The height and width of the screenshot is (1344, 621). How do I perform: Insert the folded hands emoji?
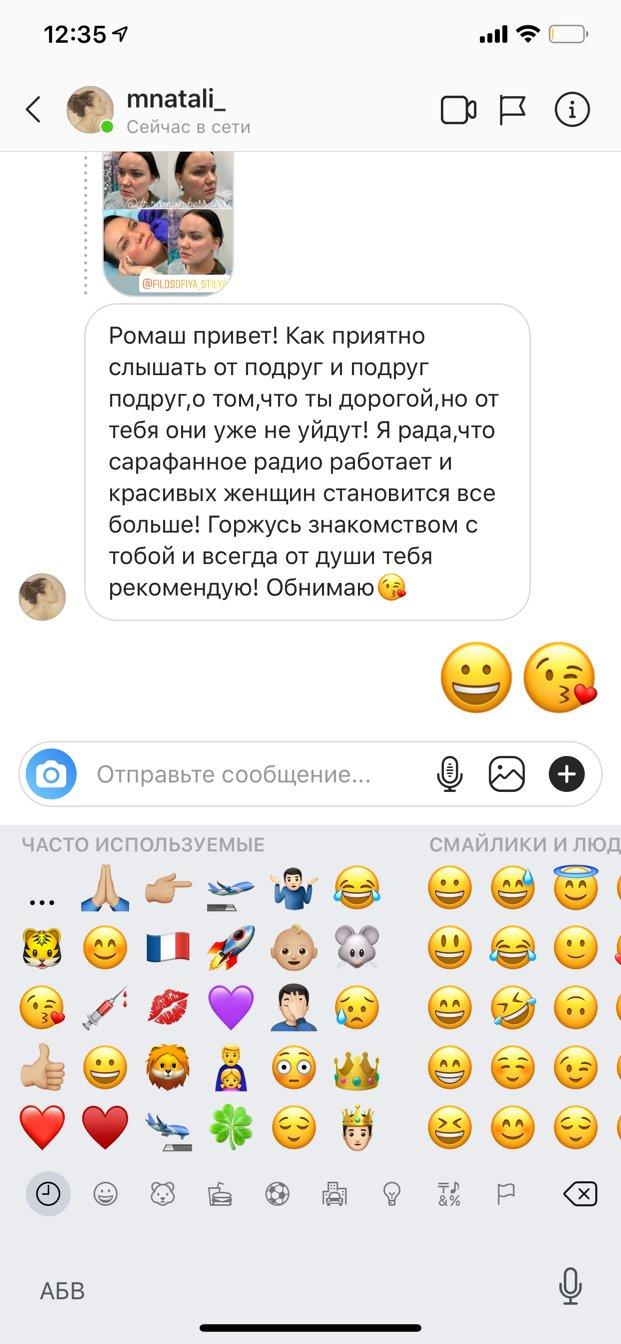point(105,888)
